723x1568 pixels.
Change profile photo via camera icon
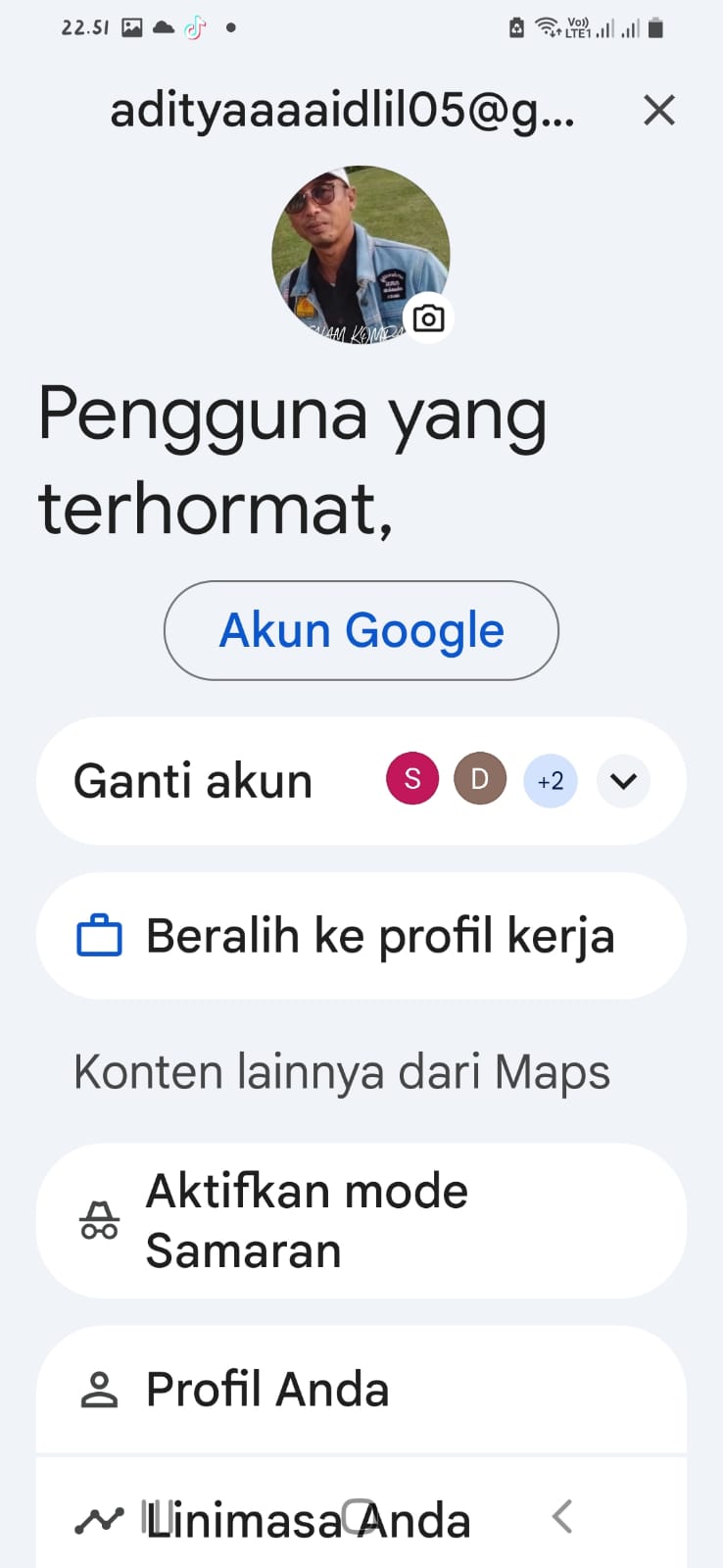click(428, 318)
